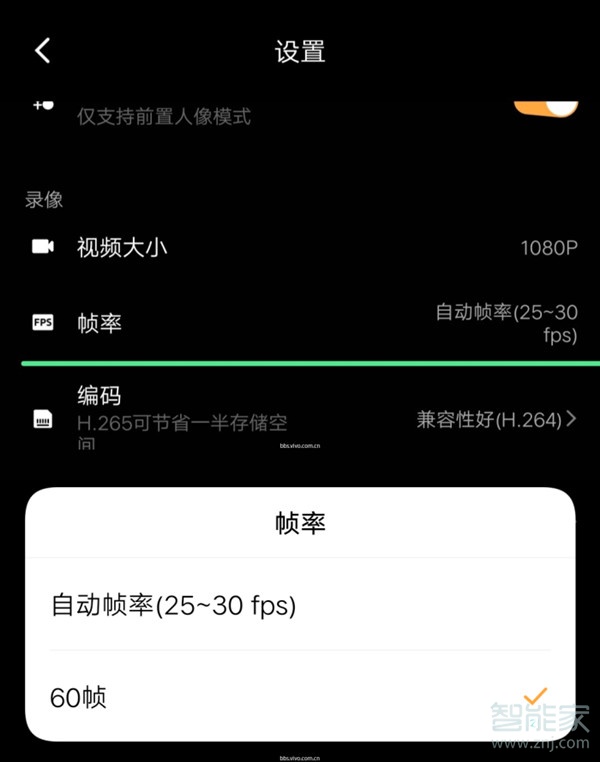Choose the 60帧 frame rate
This screenshot has width=600, height=762.
pyautogui.click(x=300, y=697)
